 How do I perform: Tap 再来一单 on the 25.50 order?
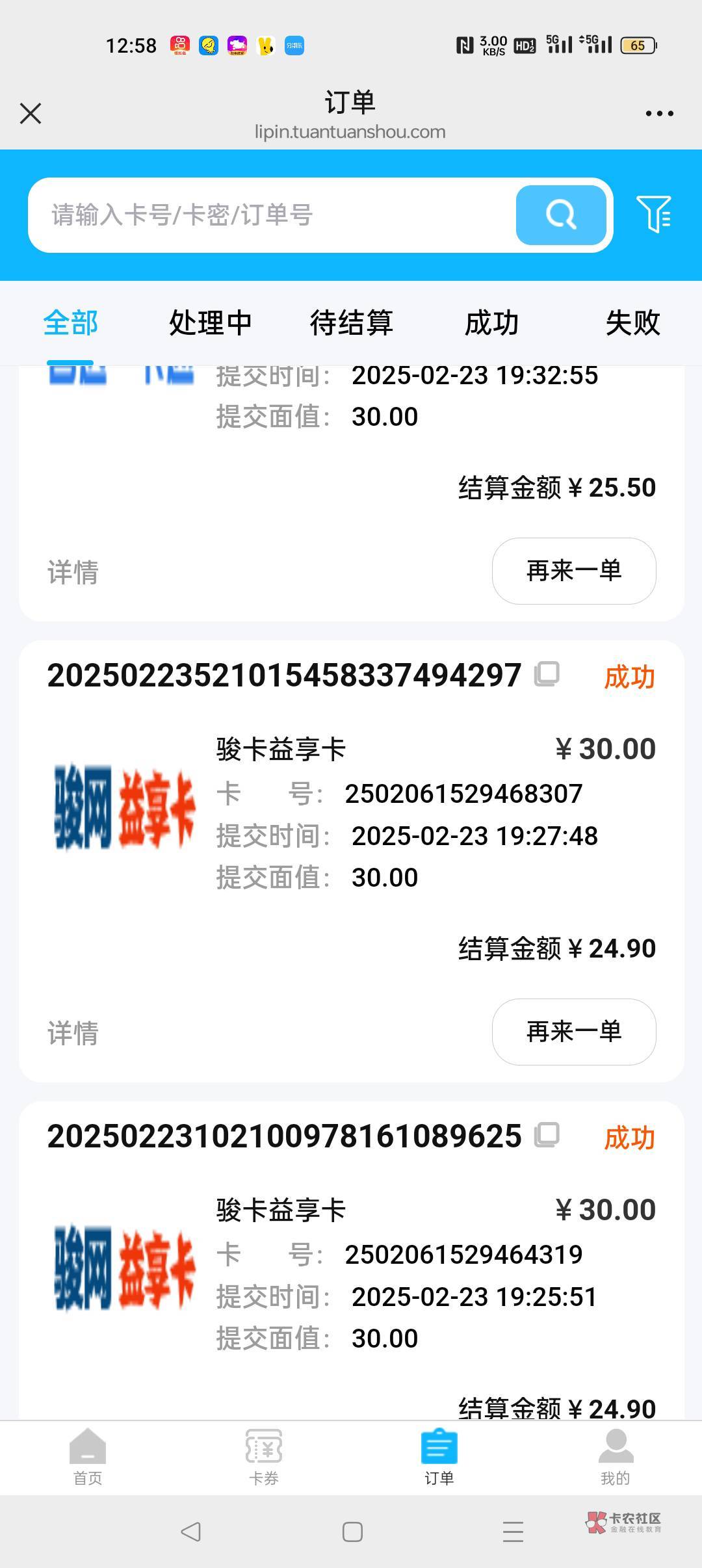[573, 571]
